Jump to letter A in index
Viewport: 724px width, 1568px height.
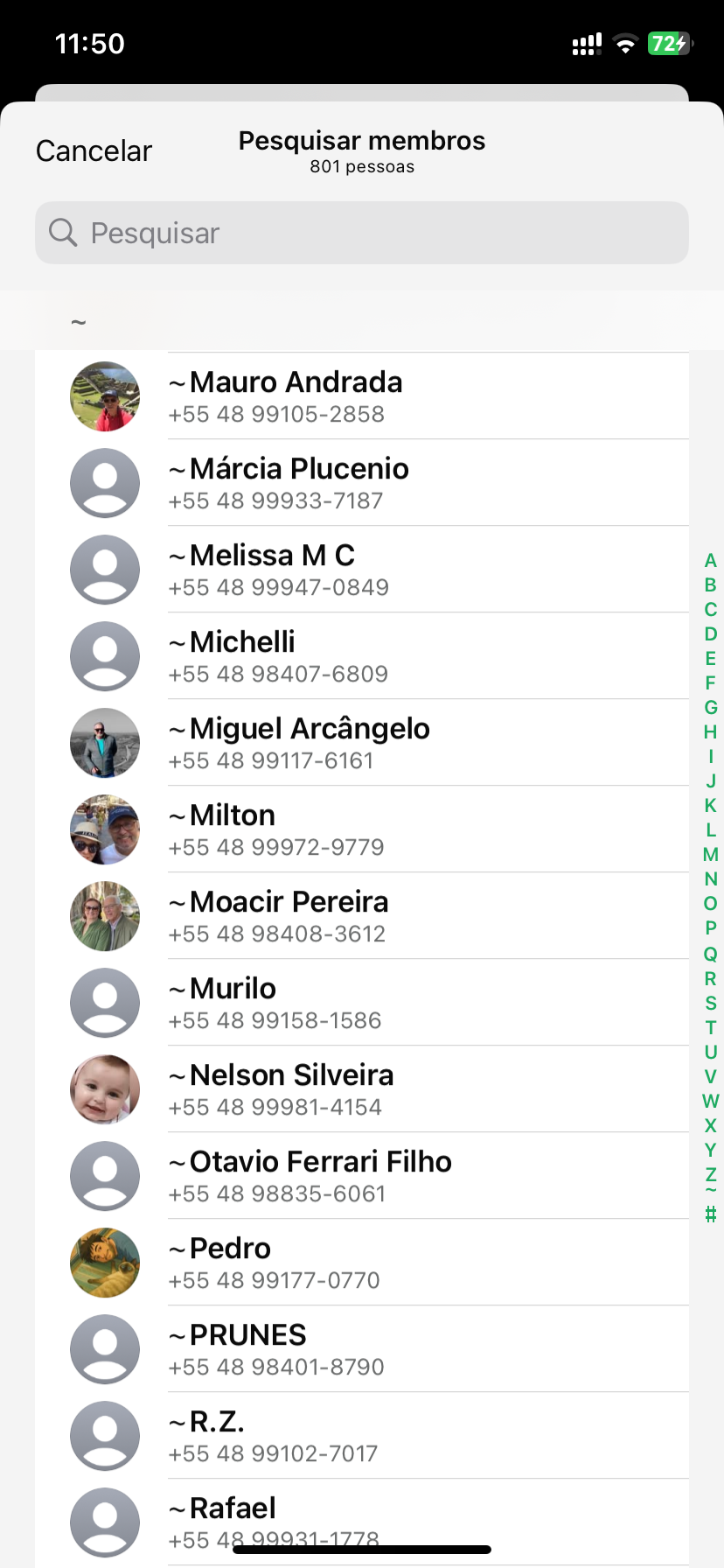(710, 561)
